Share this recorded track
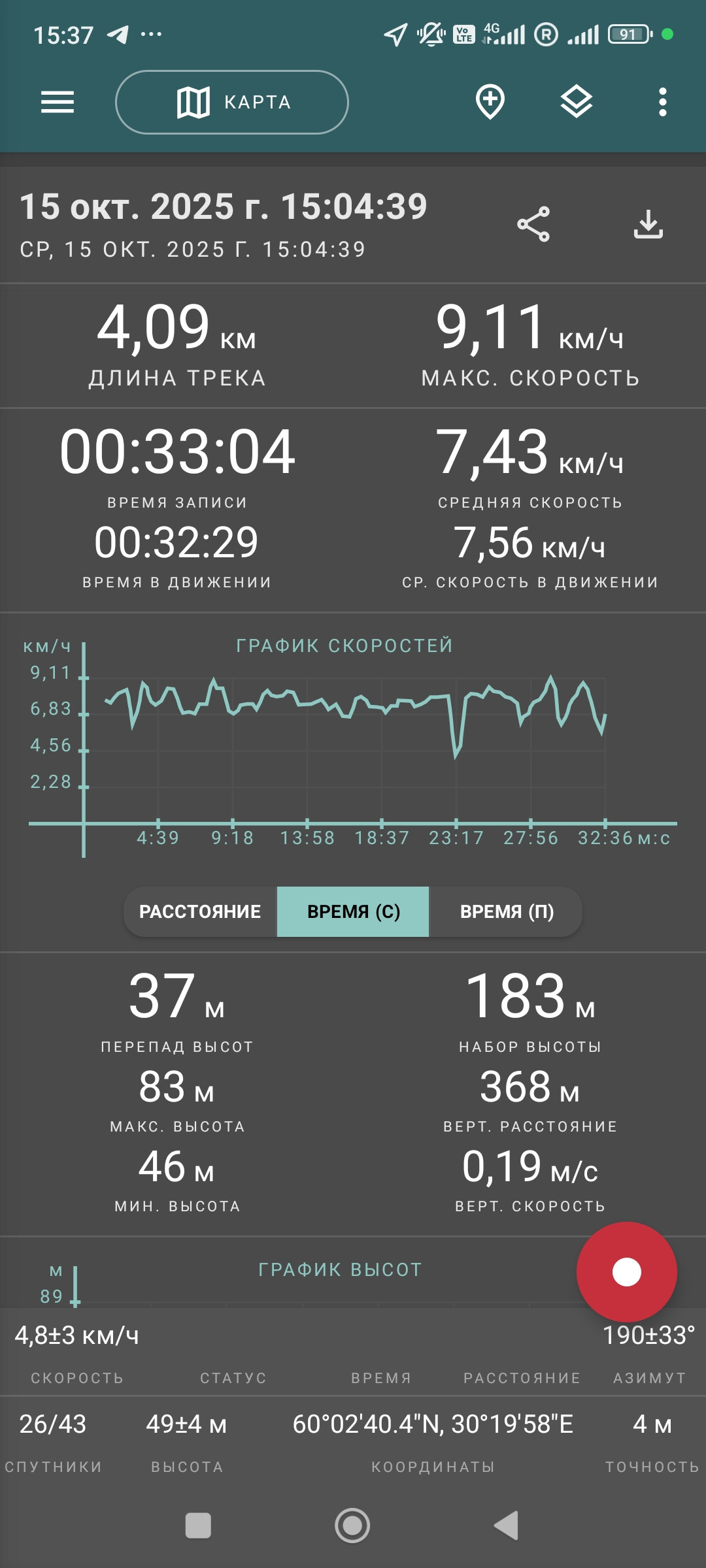 point(533,224)
